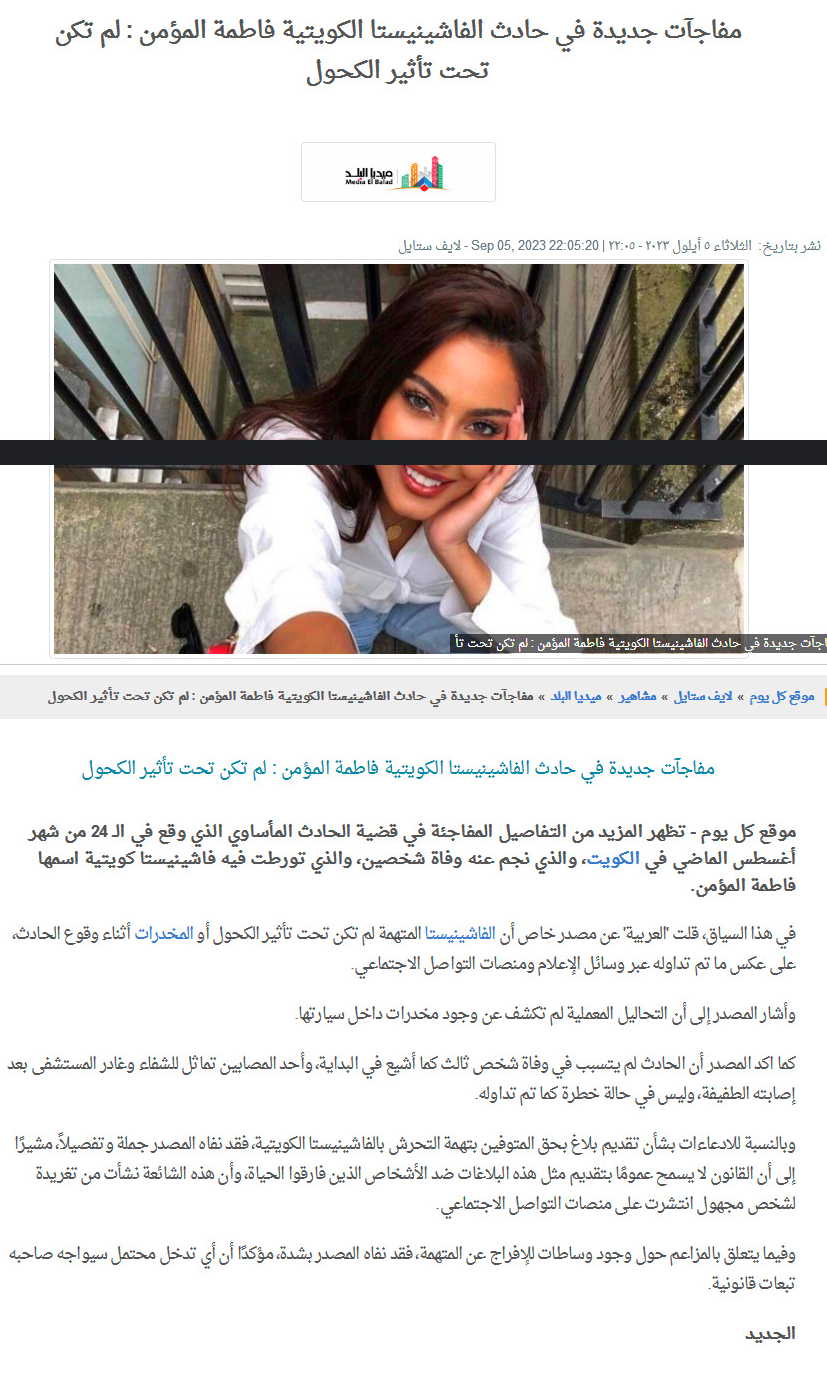
Task: Open مشاهير breadcrumb category
Action: (637, 696)
